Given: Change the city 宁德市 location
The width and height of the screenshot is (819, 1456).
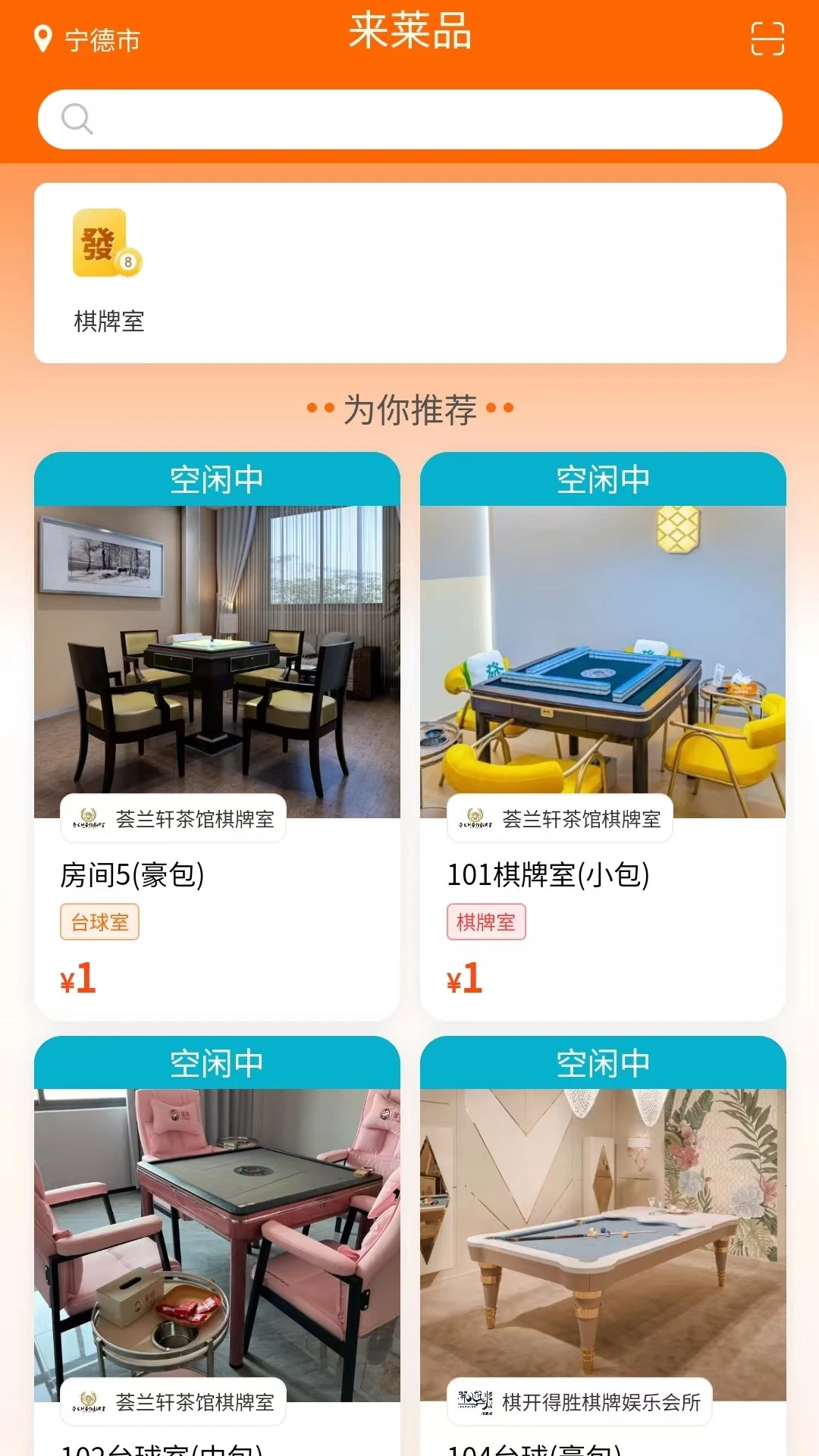Looking at the screenshot, I should [x=88, y=39].
